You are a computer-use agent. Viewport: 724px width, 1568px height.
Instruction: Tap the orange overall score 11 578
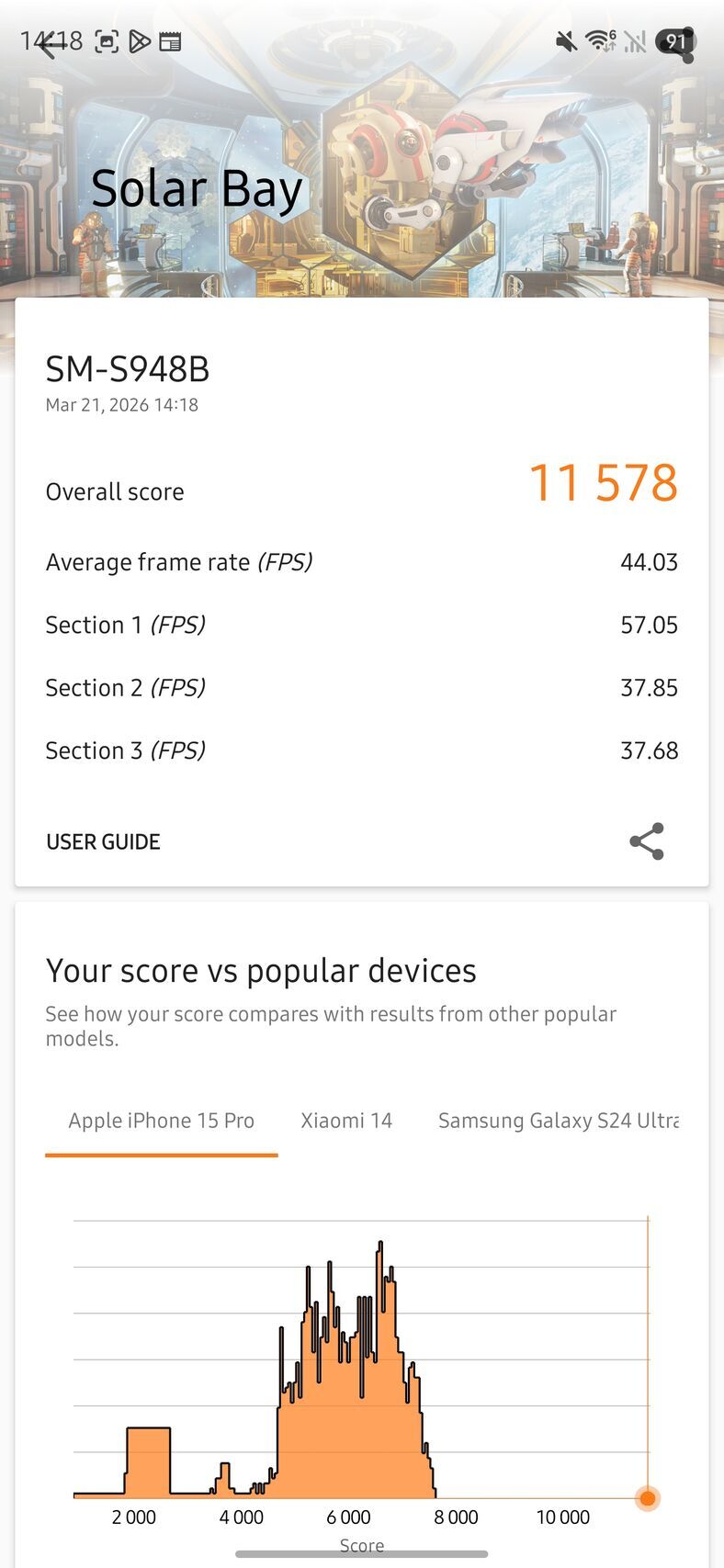[604, 483]
